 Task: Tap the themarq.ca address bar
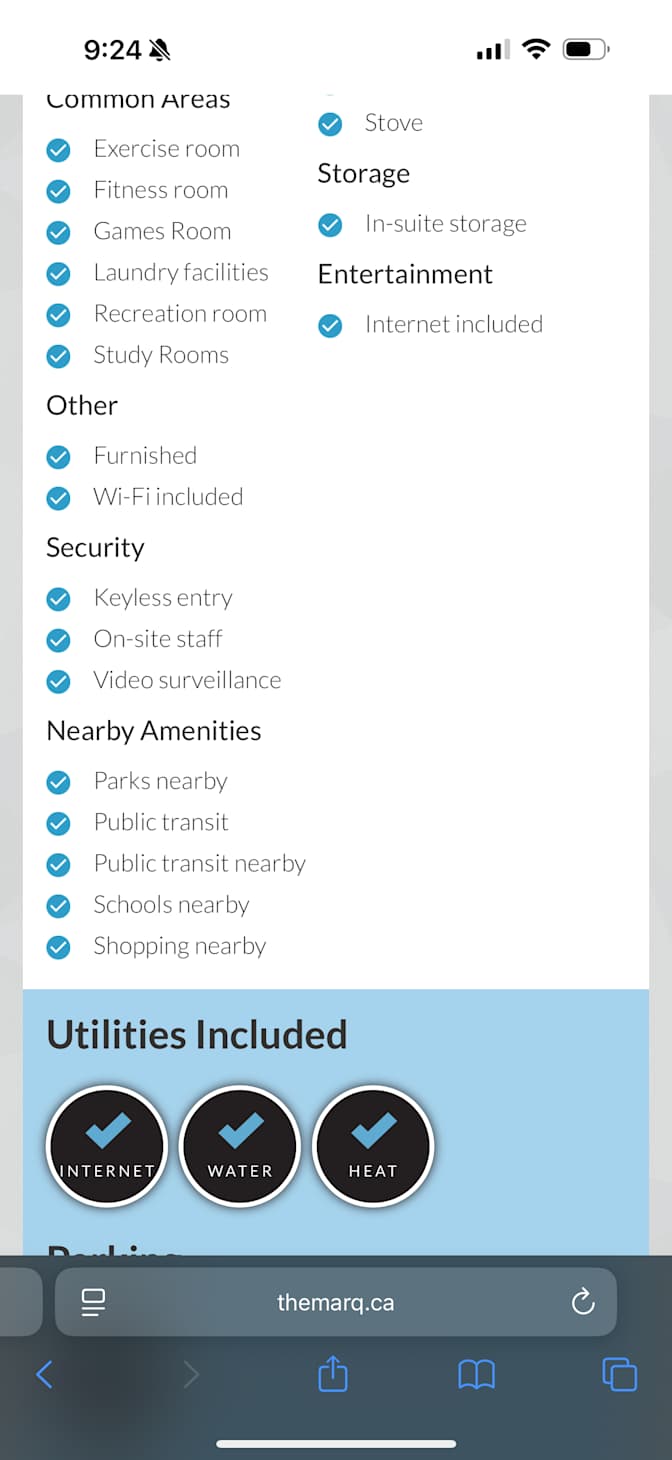pos(335,1302)
